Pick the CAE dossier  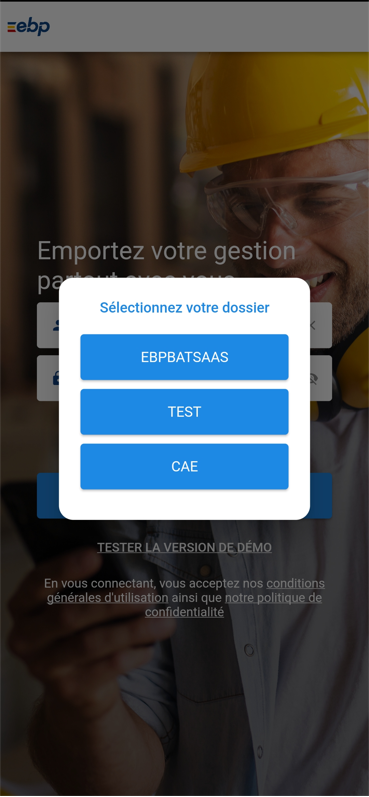(x=184, y=467)
